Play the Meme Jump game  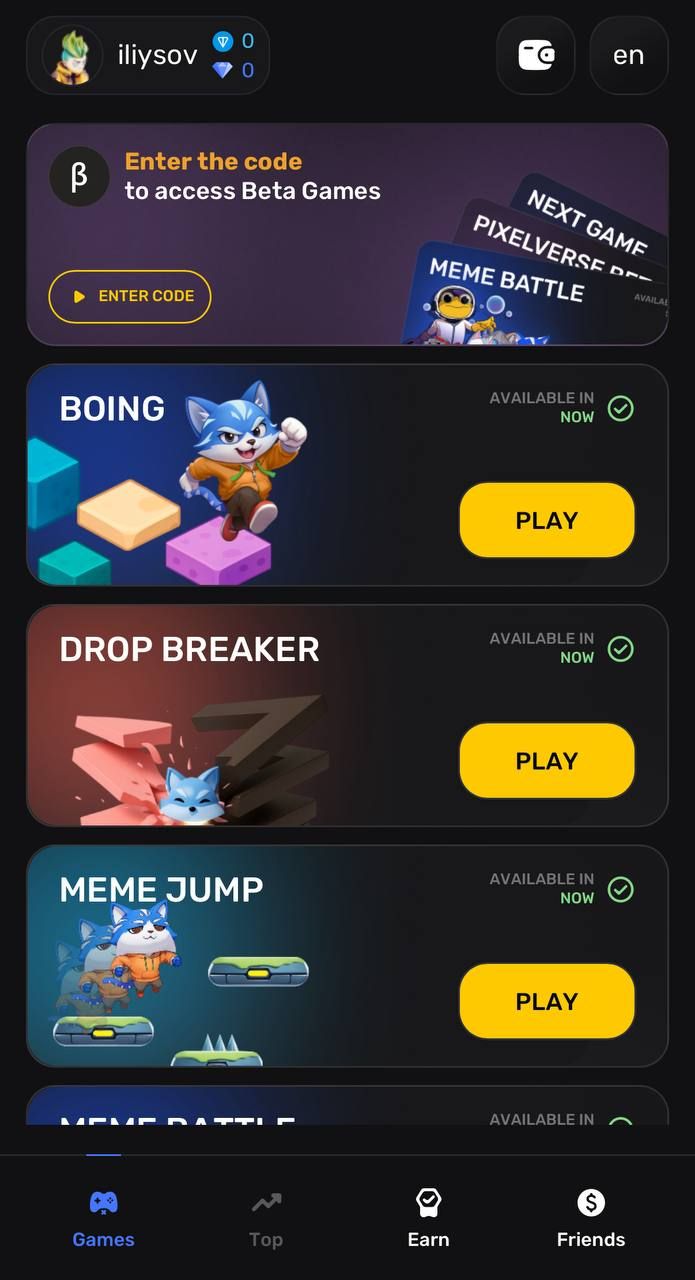pyautogui.click(x=546, y=1001)
